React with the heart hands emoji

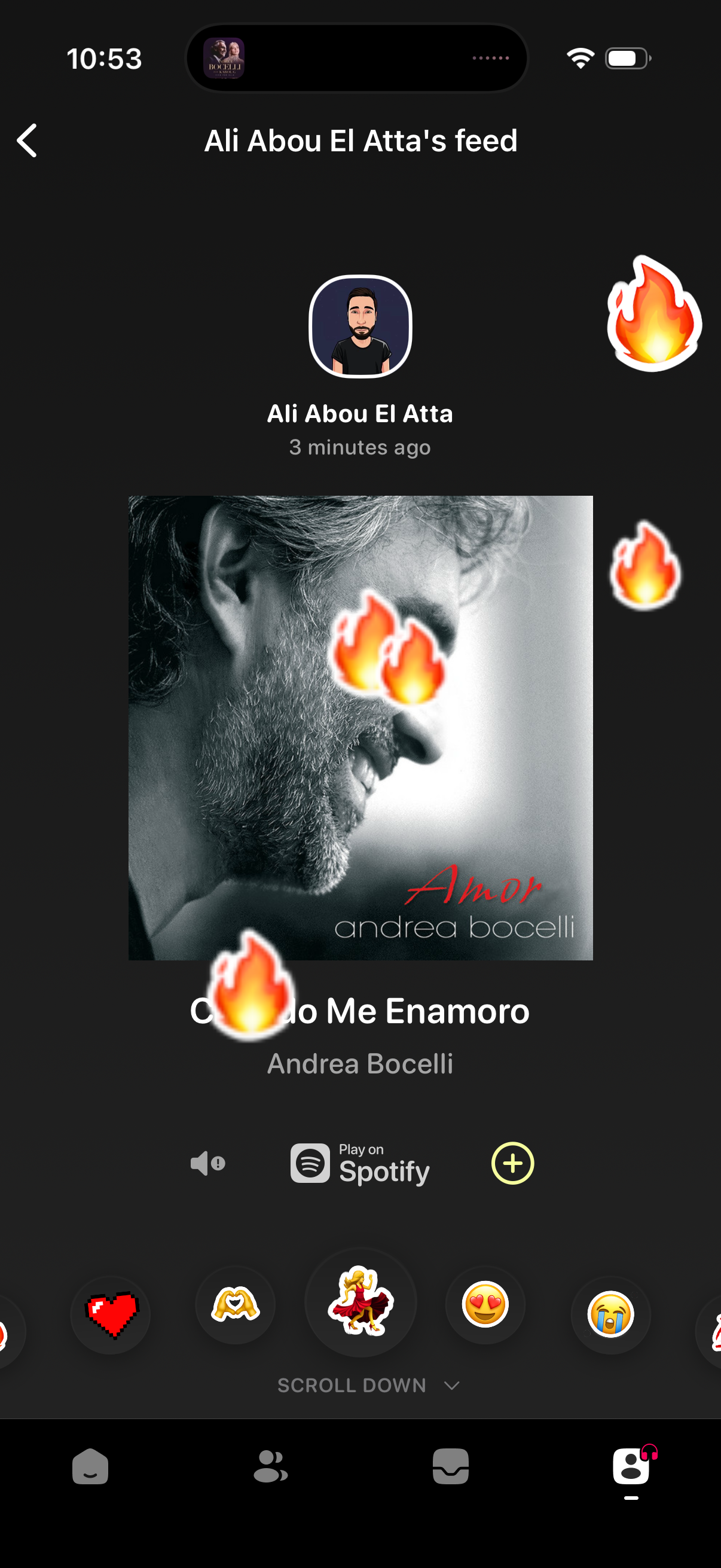(x=236, y=1304)
